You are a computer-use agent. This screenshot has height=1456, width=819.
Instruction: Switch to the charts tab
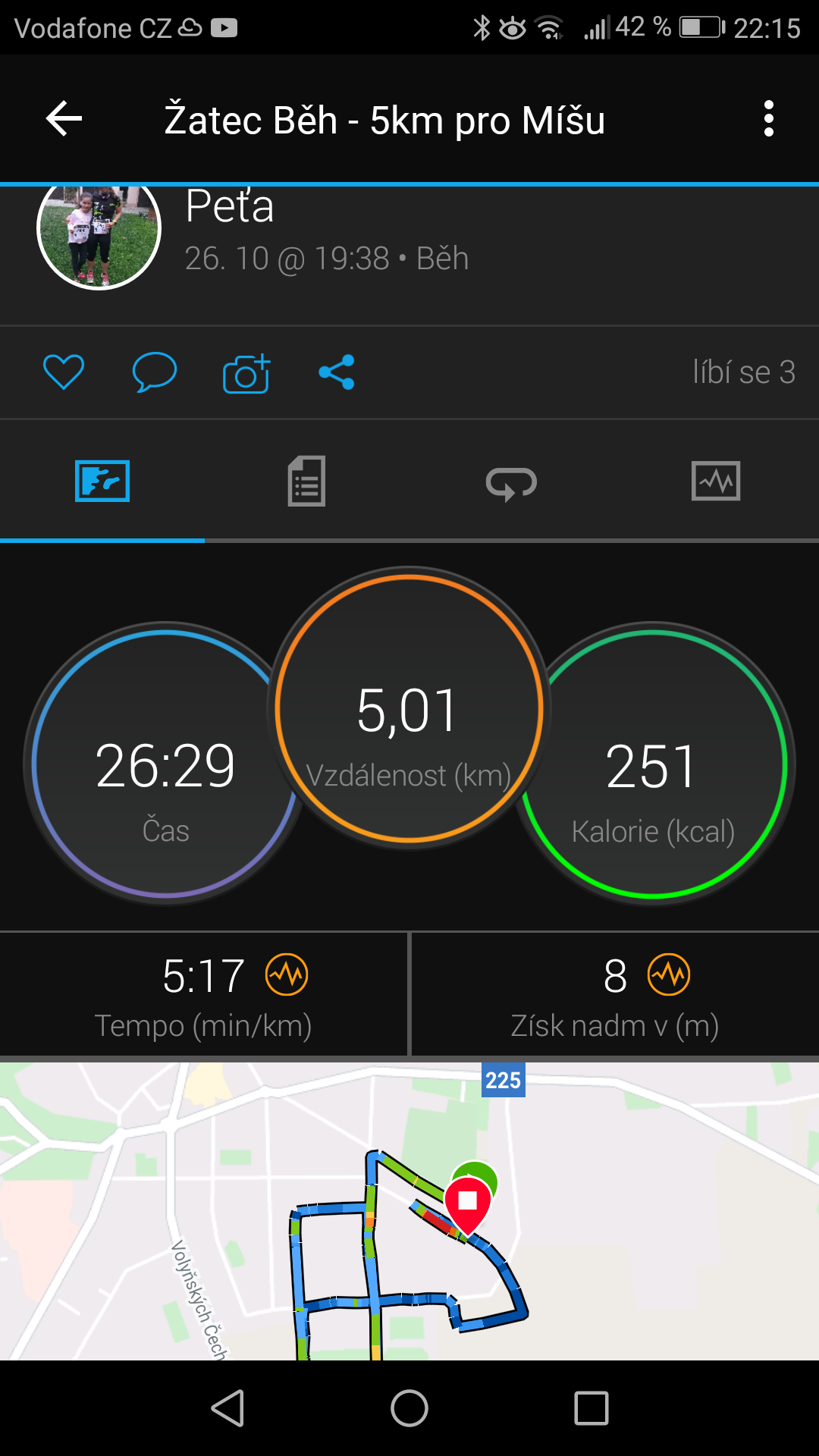[x=716, y=481]
